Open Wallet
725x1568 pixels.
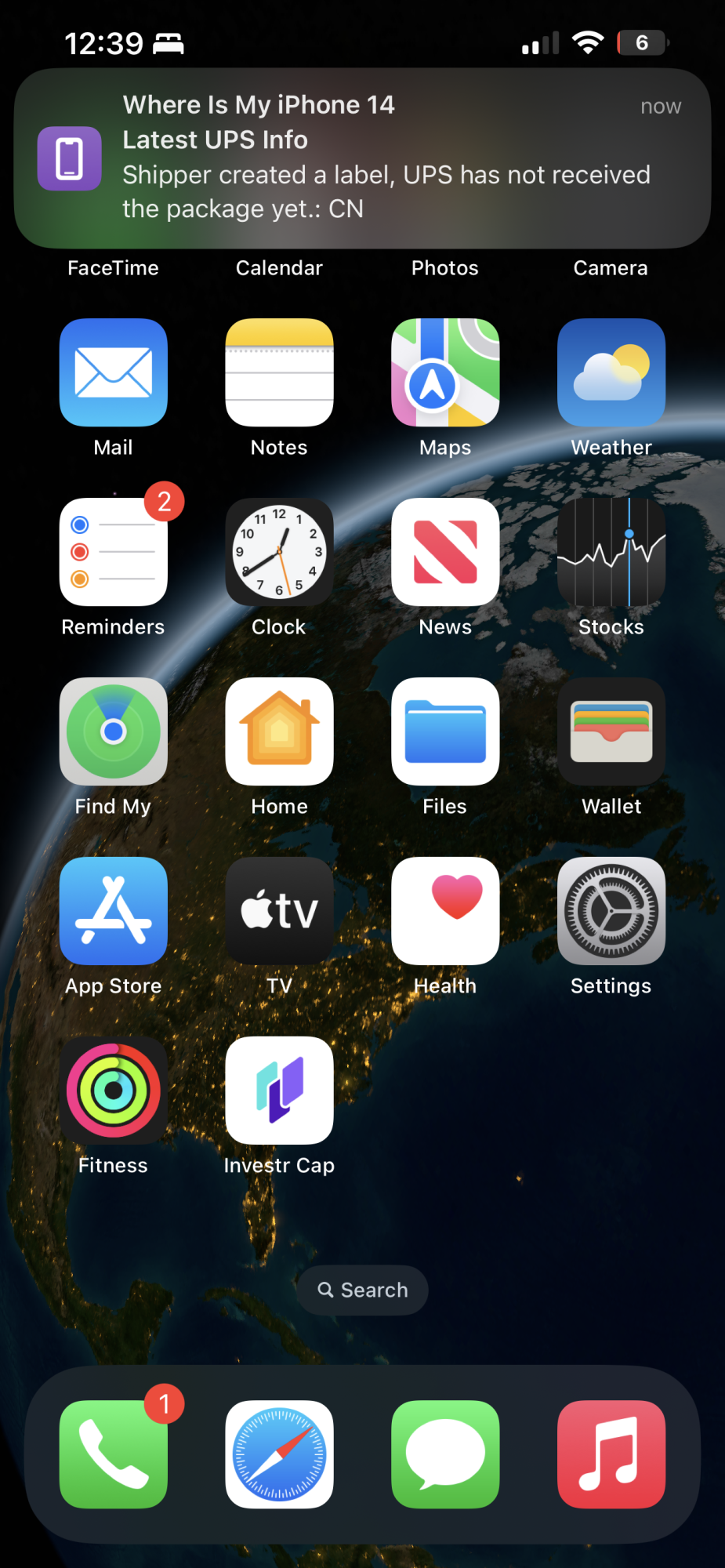[611, 731]
